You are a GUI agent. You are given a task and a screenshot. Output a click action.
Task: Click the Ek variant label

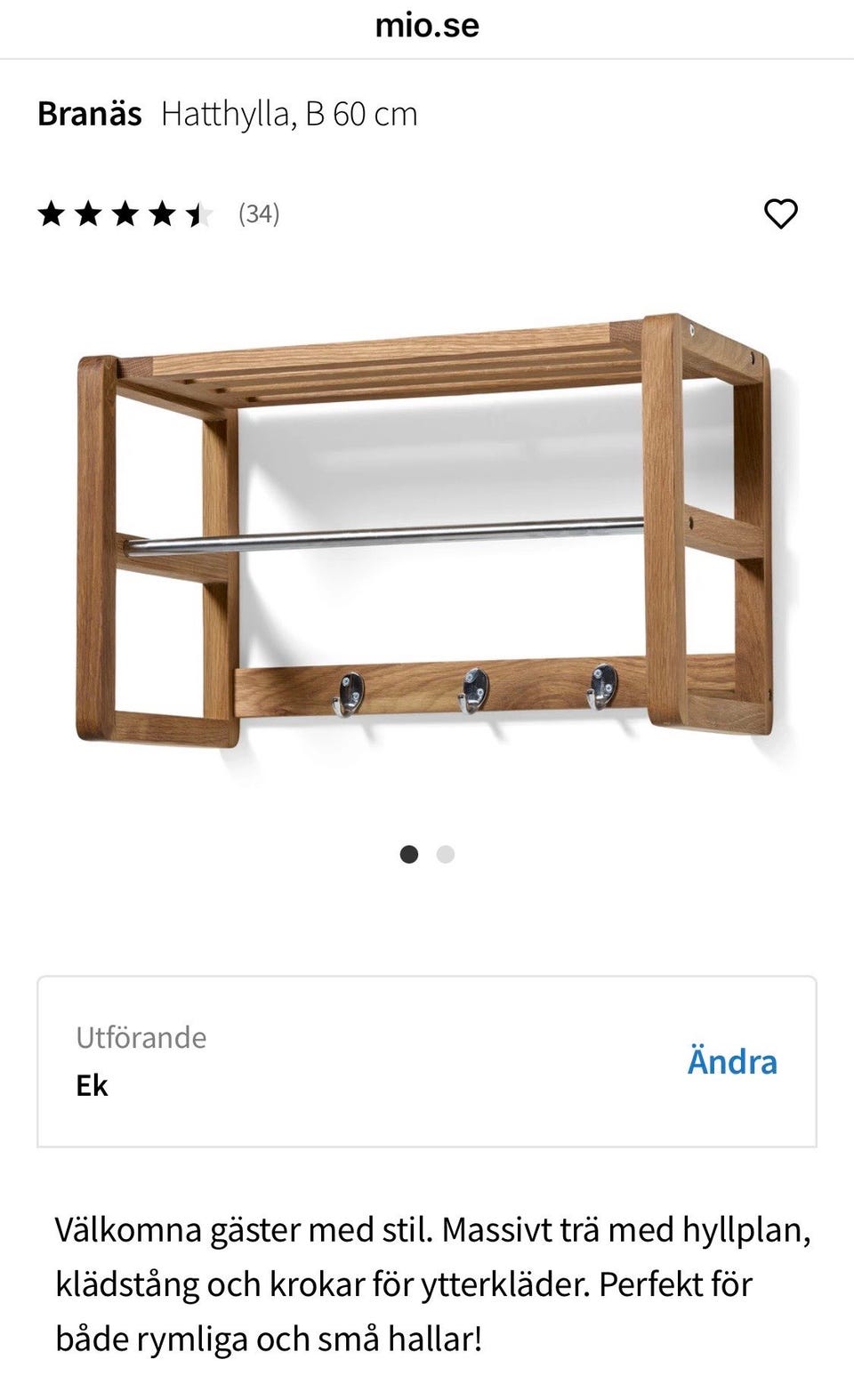coord(92,1085)
